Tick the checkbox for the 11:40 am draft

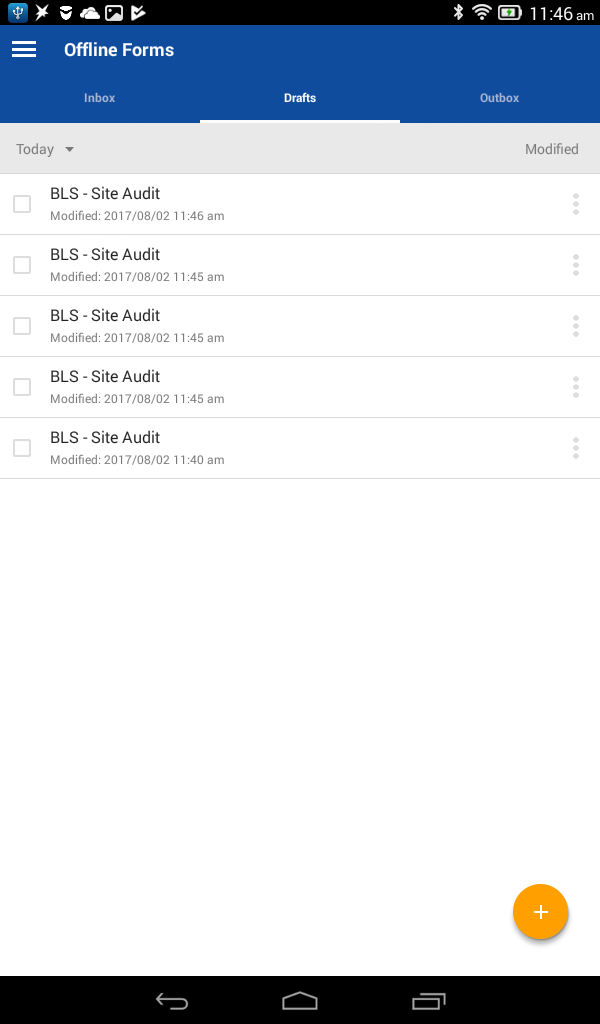[22, 448]
